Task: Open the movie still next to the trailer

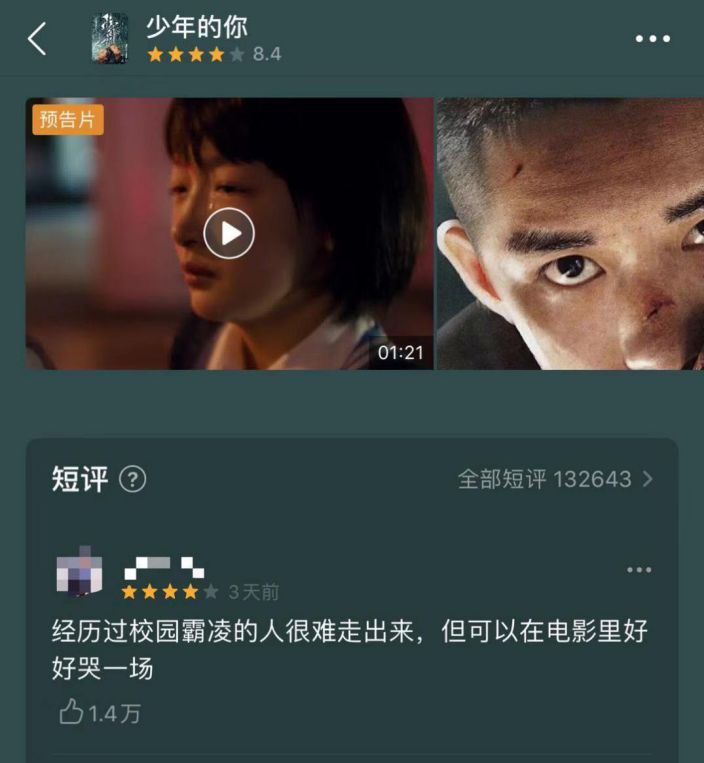Action: click(x=570, y=233)
